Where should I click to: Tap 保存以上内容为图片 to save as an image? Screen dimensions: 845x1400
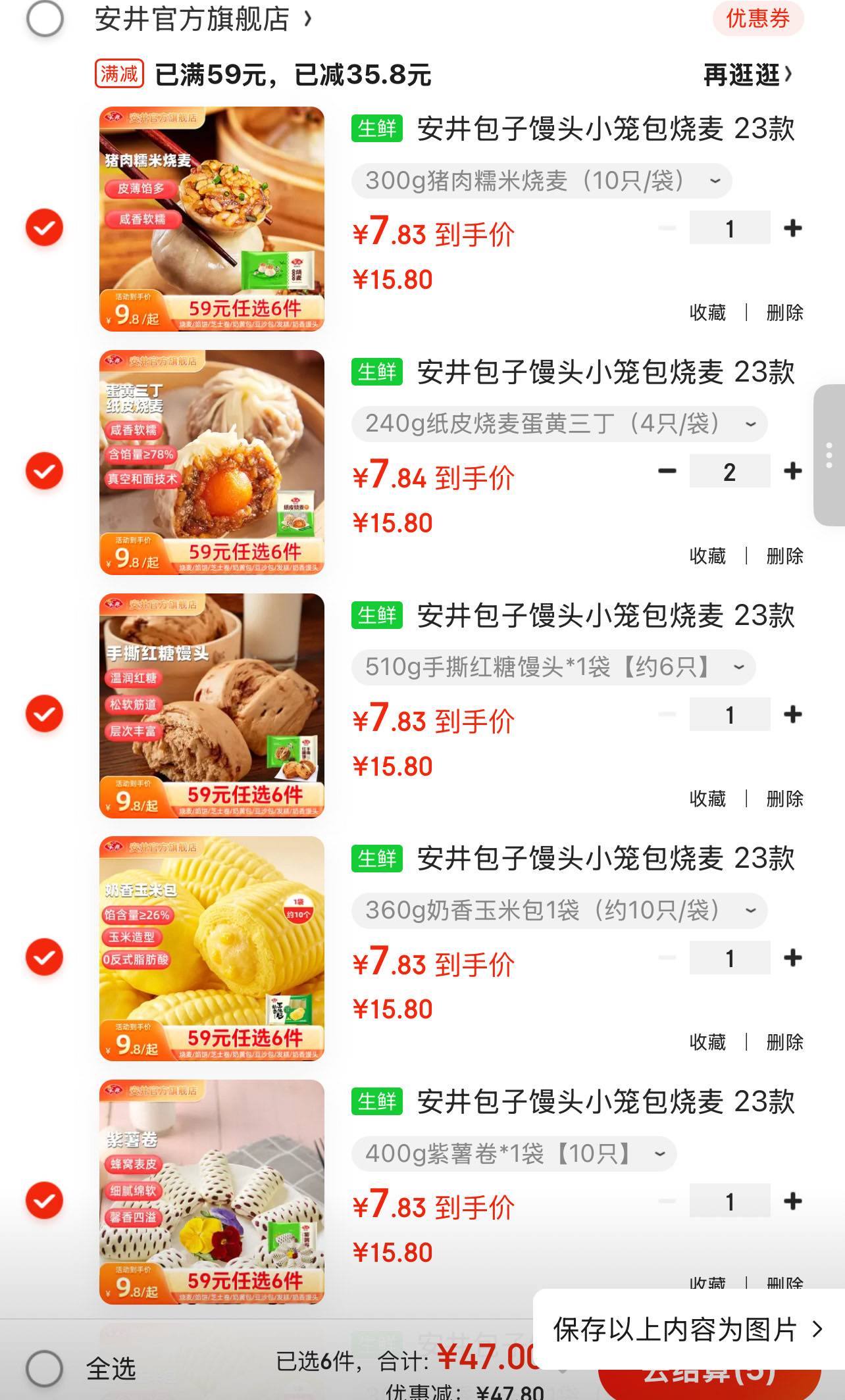687,1330
